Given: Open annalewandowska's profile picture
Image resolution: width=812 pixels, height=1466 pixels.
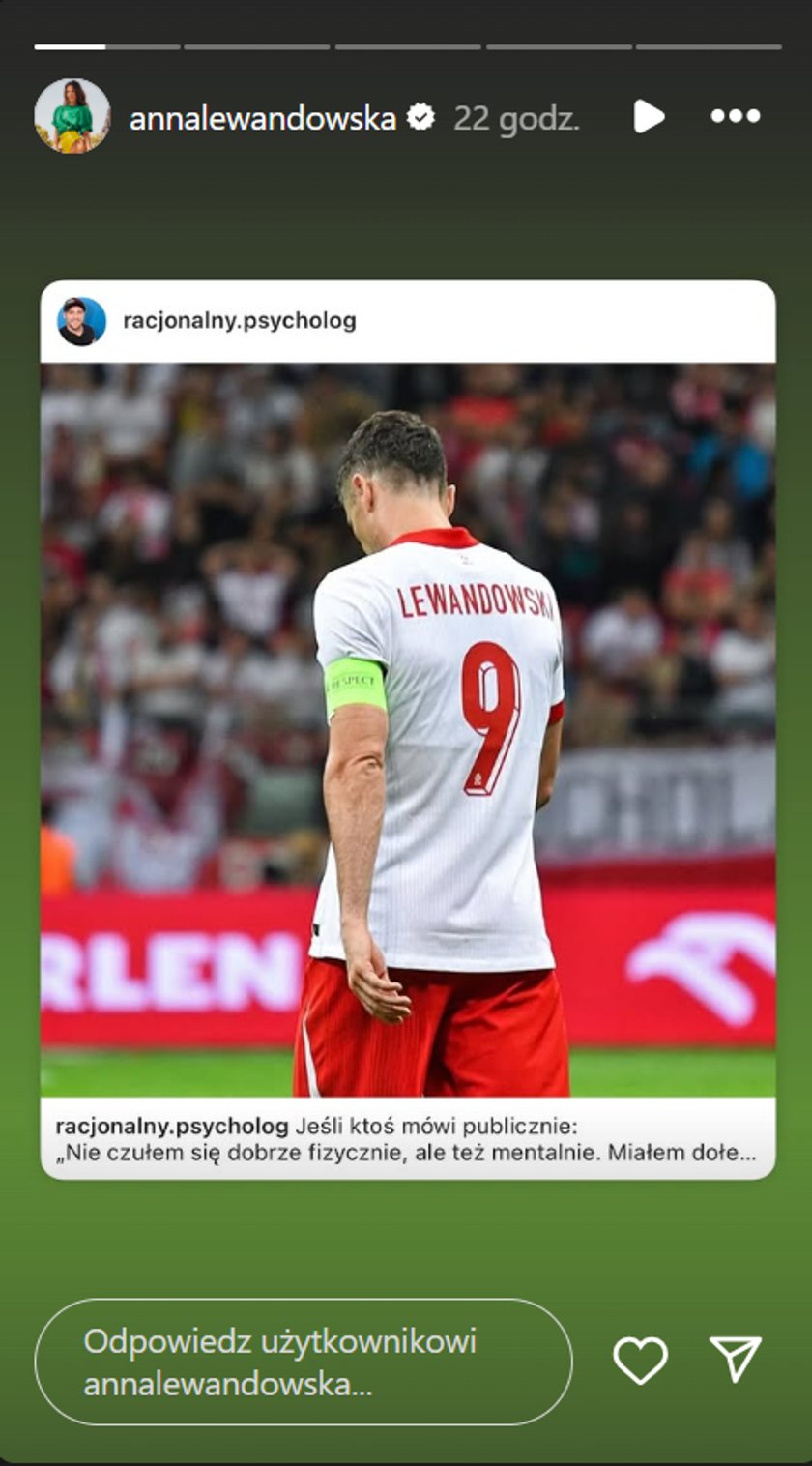Looking at the screenshot, I should coord(72,117).
